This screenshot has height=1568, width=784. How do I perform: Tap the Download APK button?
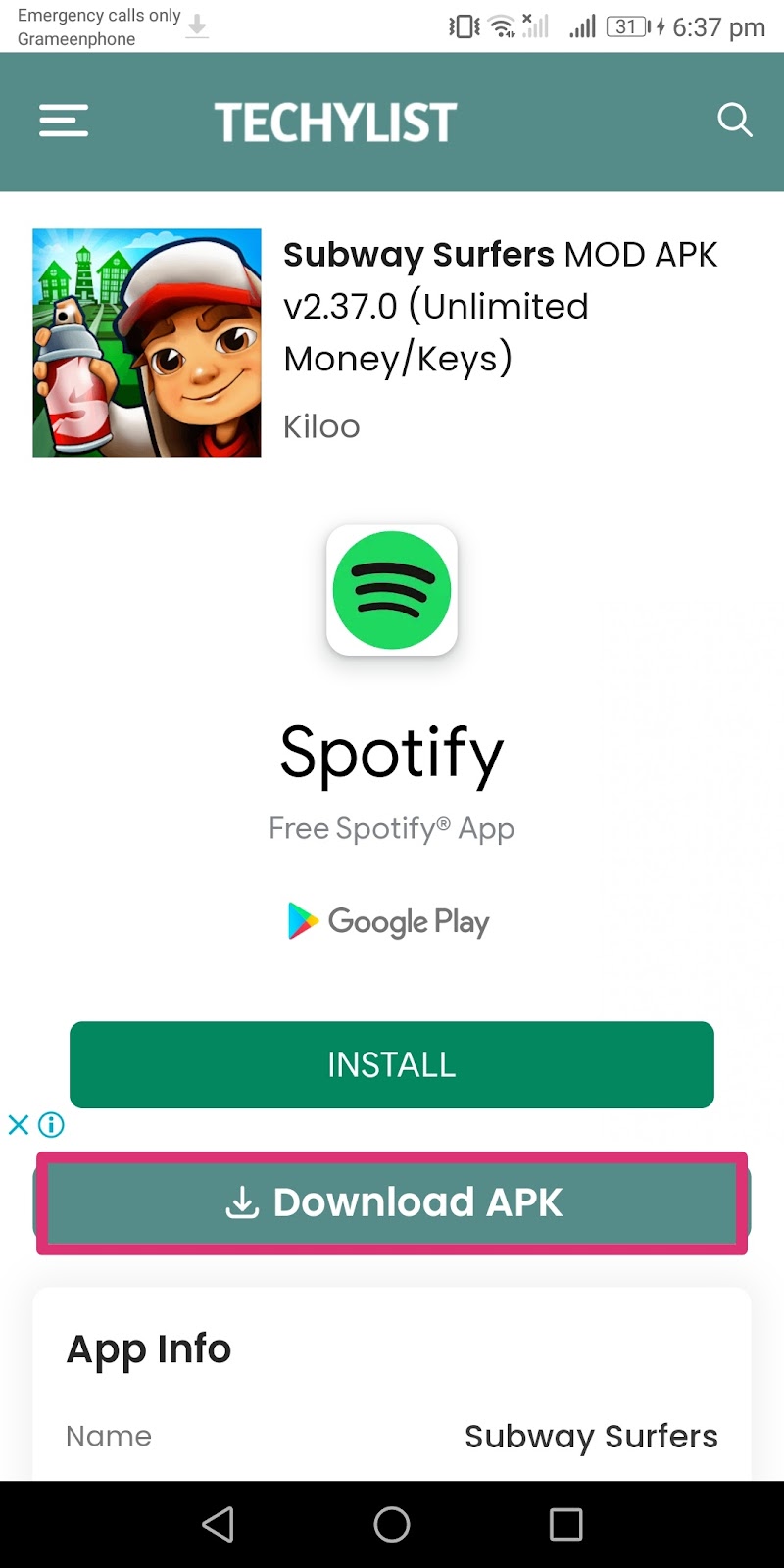tap(392, 1202)
